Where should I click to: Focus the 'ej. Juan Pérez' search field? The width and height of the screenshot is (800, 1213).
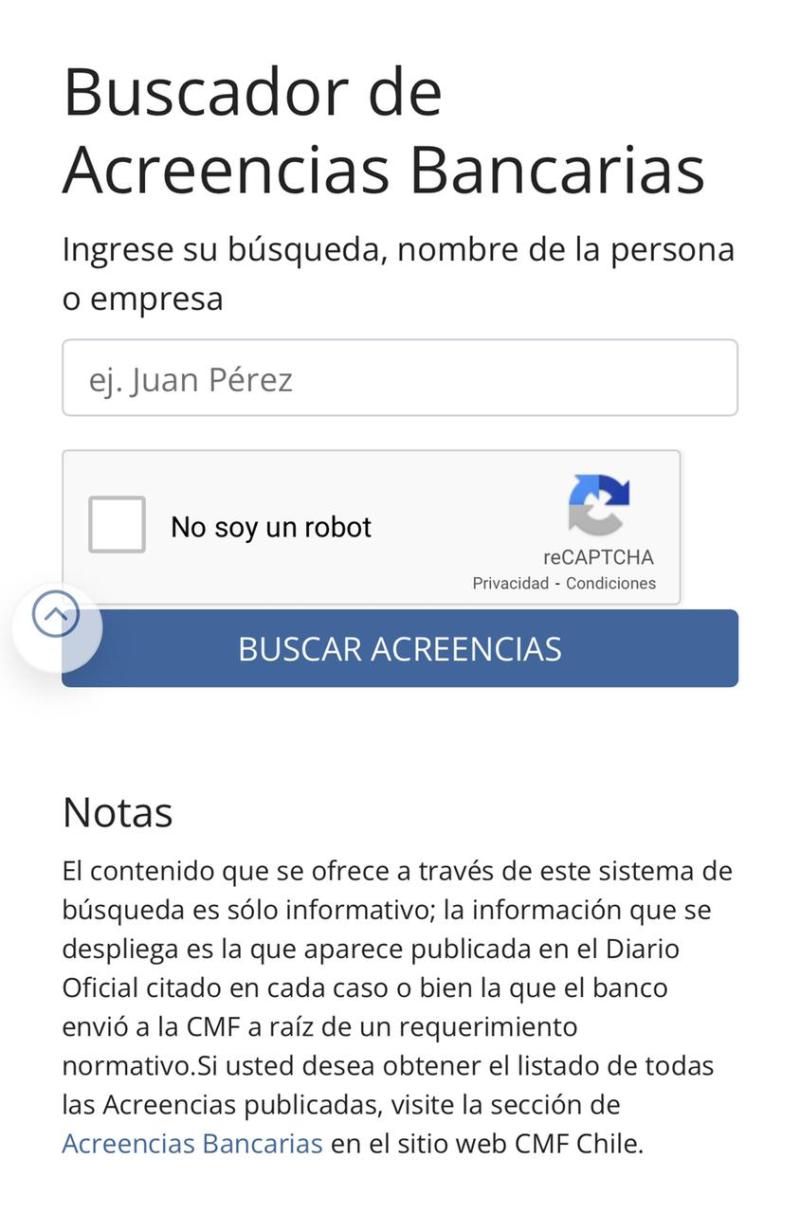pyautogui.click(x=398, y=377)
